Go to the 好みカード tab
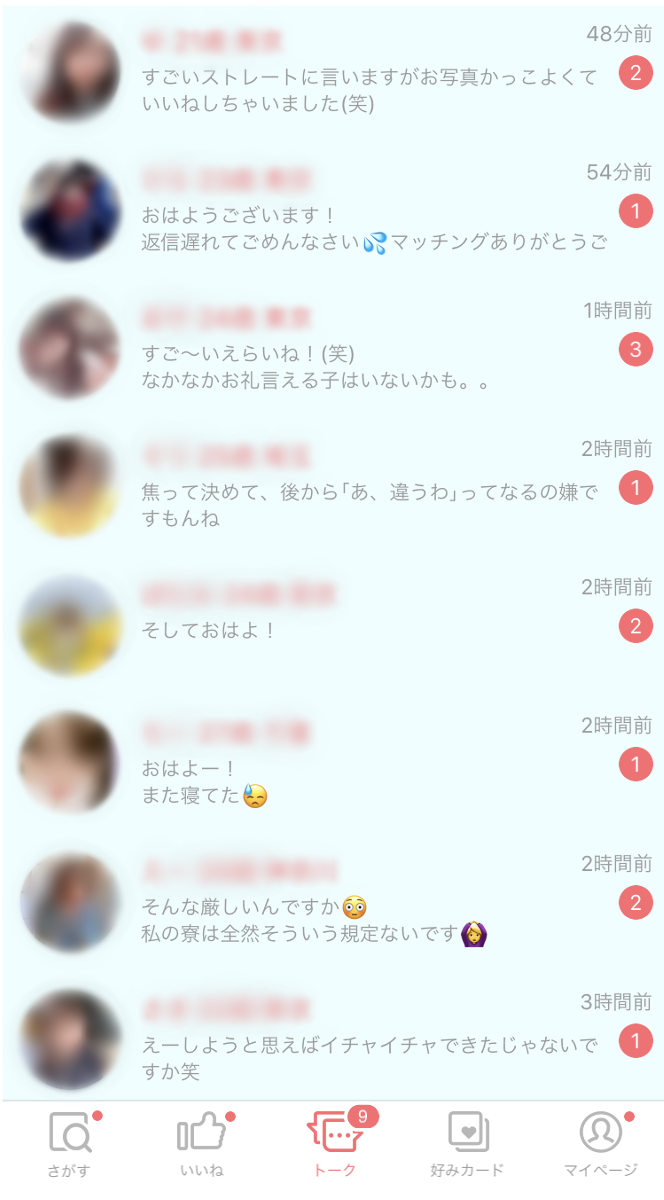 point(467,1144)
